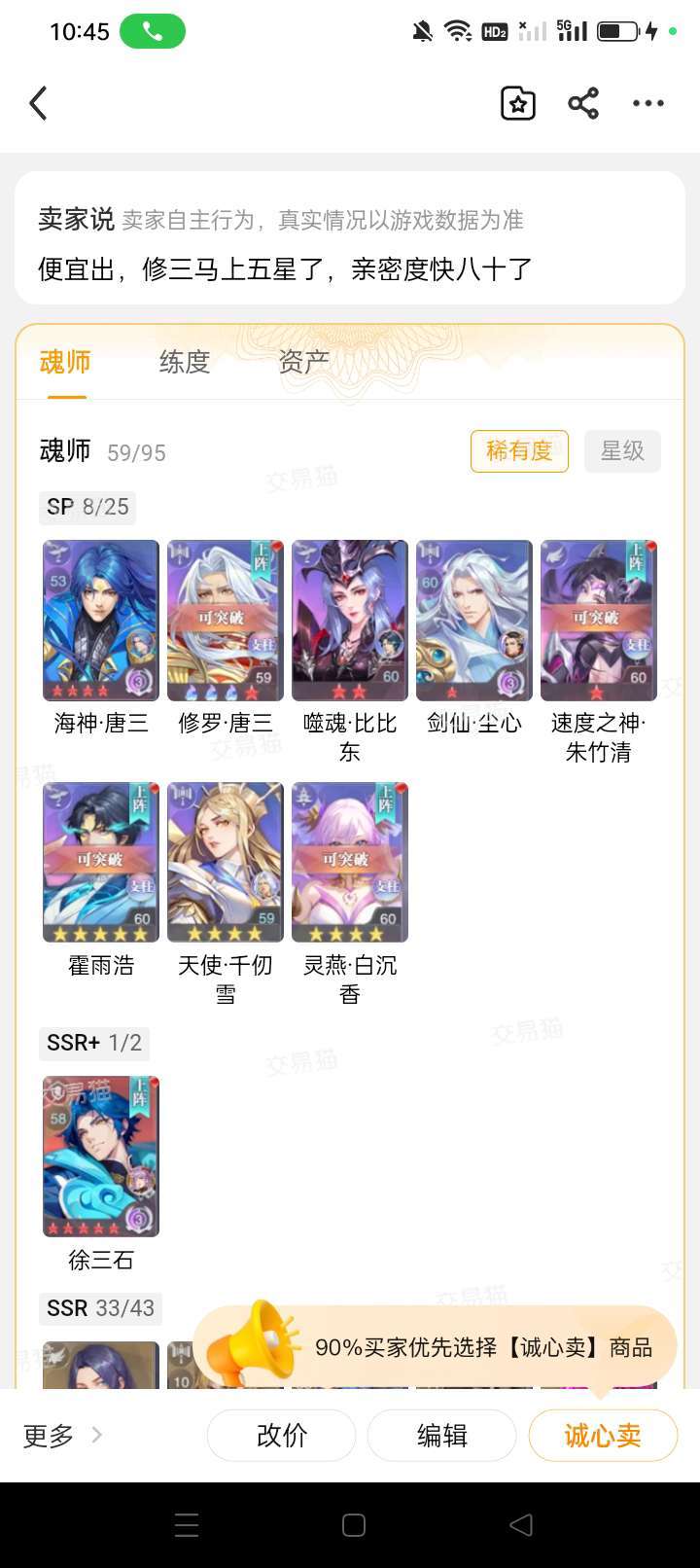View the 噬魂·比比东 character card
Image resolution: width=700 pixels, height=1568 pixels.
(350, 621)
